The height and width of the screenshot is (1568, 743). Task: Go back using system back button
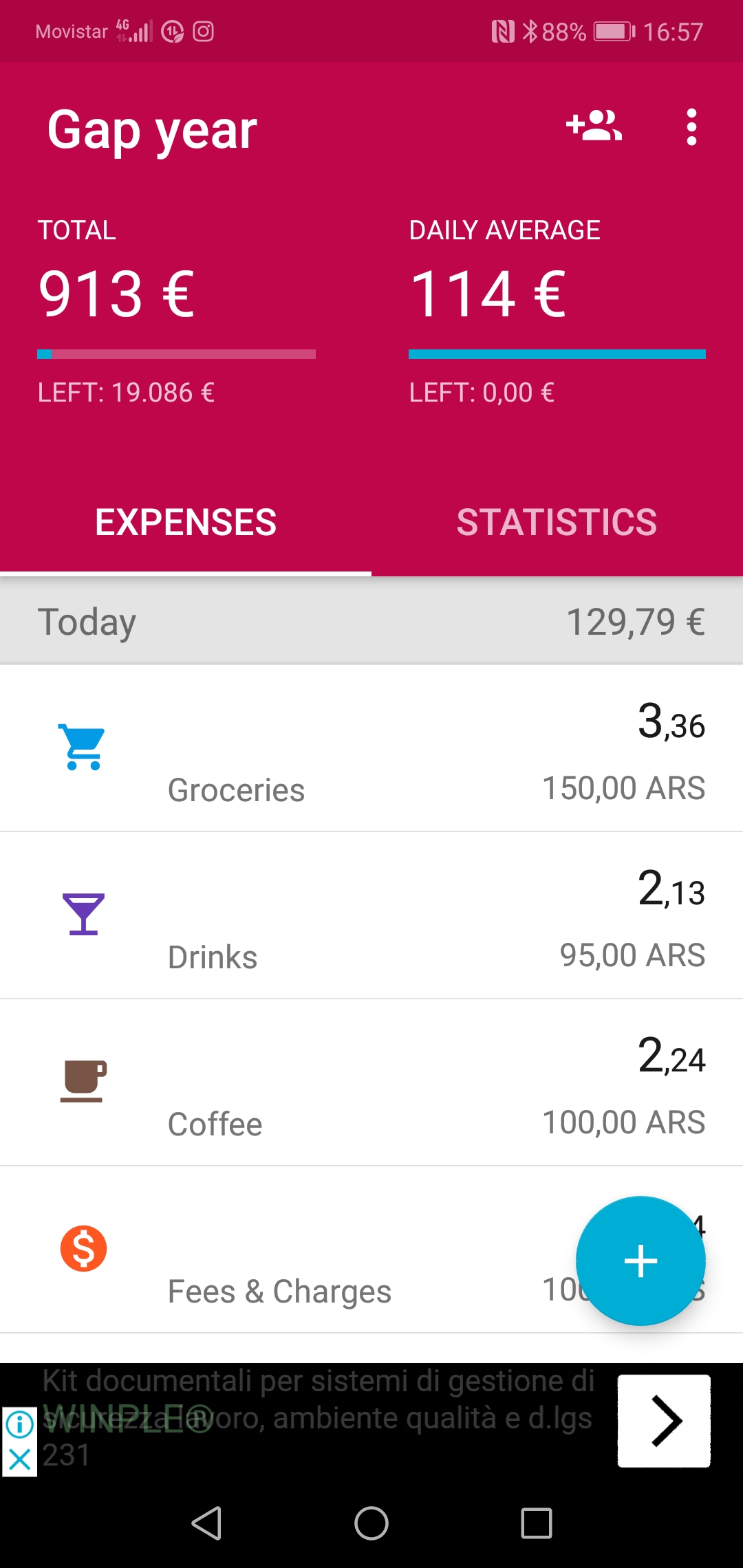tap(206, 1523)
